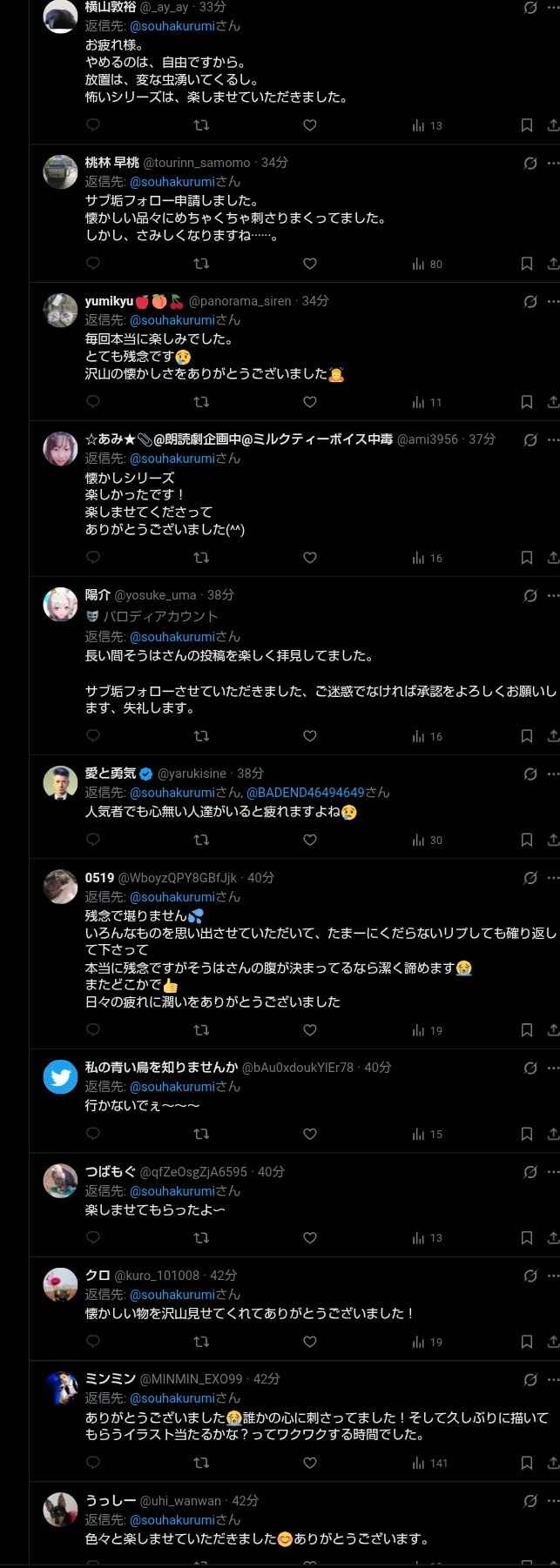Share 愛と勇気's reply

[x=552, y=840]
